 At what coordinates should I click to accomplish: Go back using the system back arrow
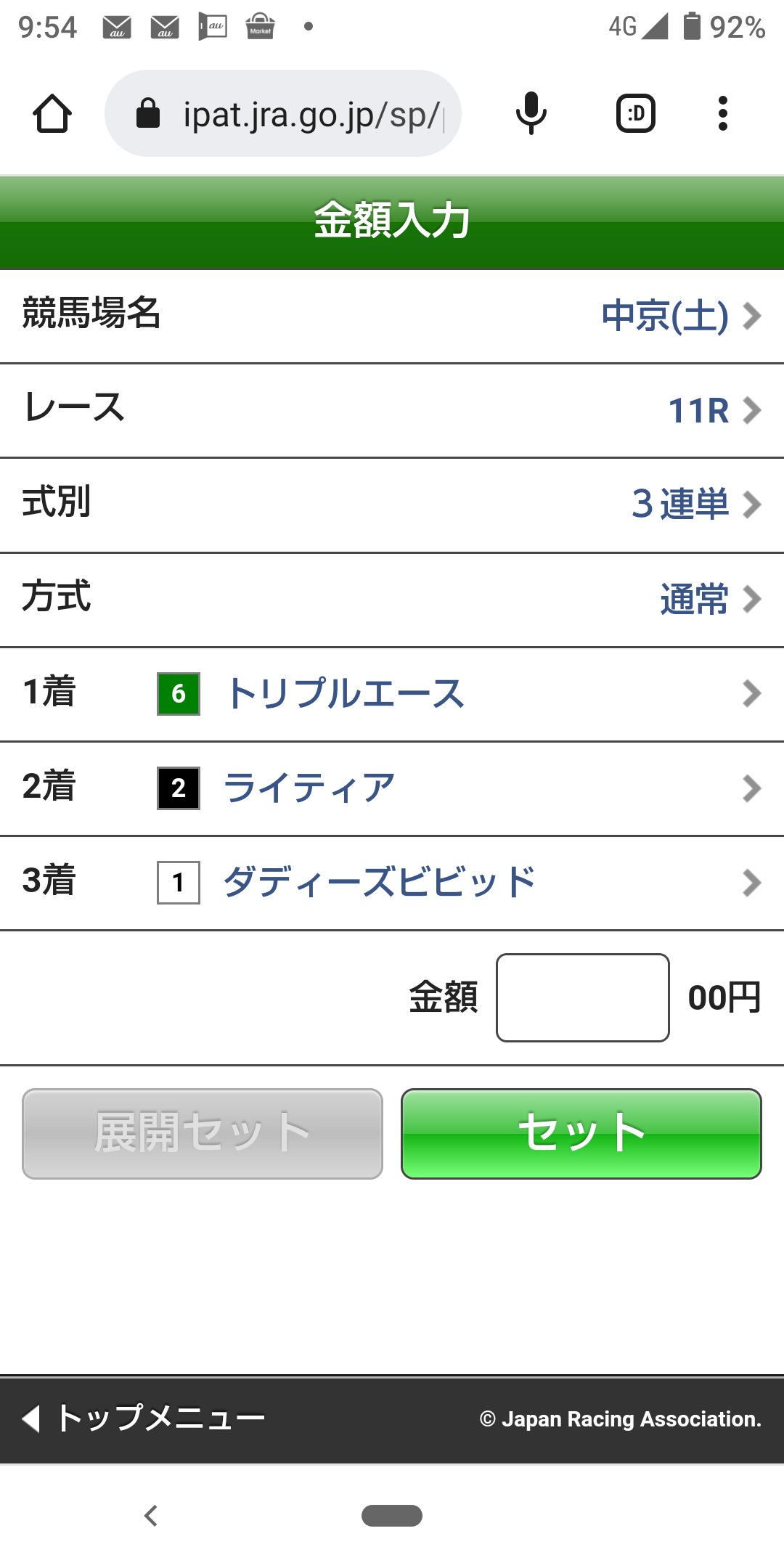click(x=151, y=1516)
